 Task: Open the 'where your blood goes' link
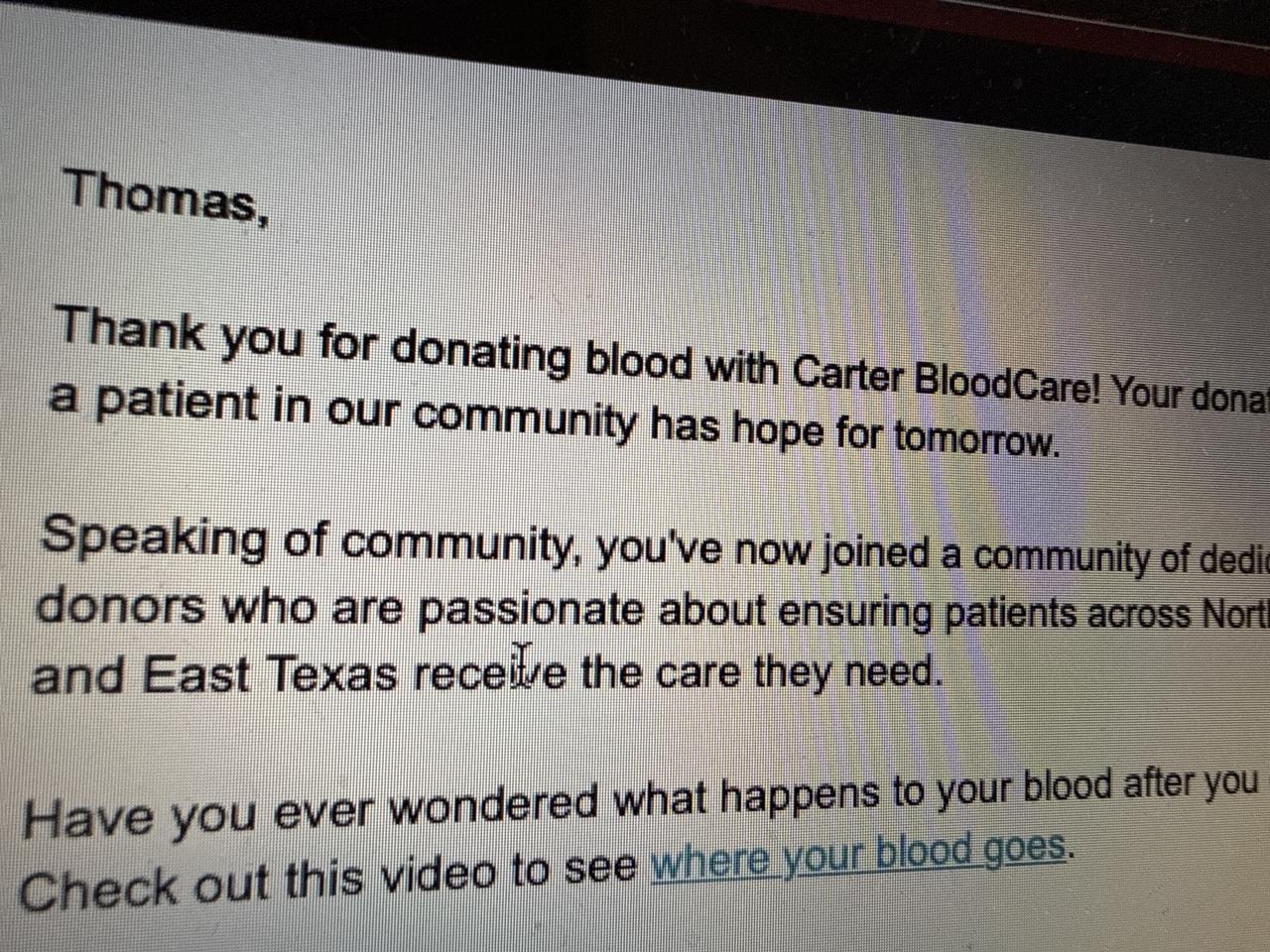click(858, 858)
